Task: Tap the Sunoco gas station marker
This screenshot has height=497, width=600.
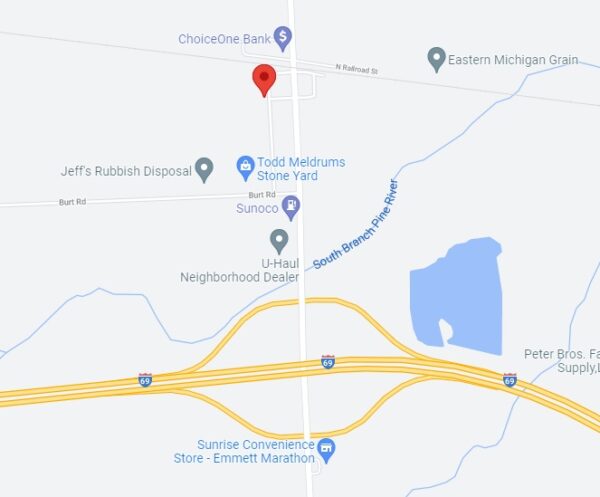Action: [291, 207]
